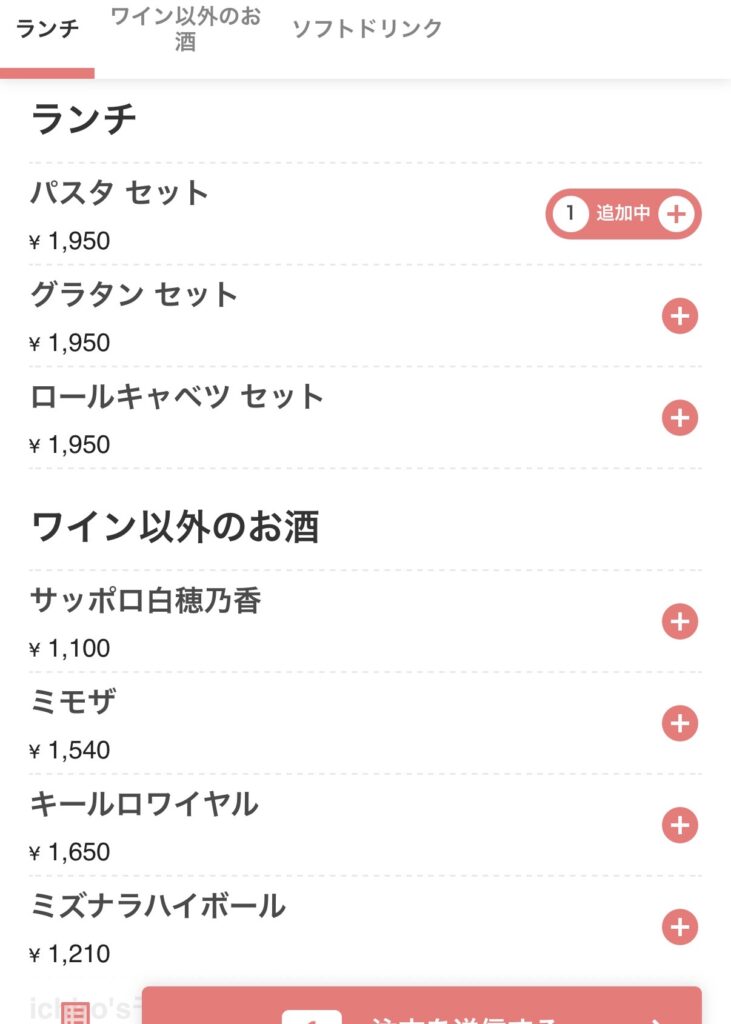Add ミモザ to the order
Viewport: 731px width, 1024px height.
pos(679,723)
